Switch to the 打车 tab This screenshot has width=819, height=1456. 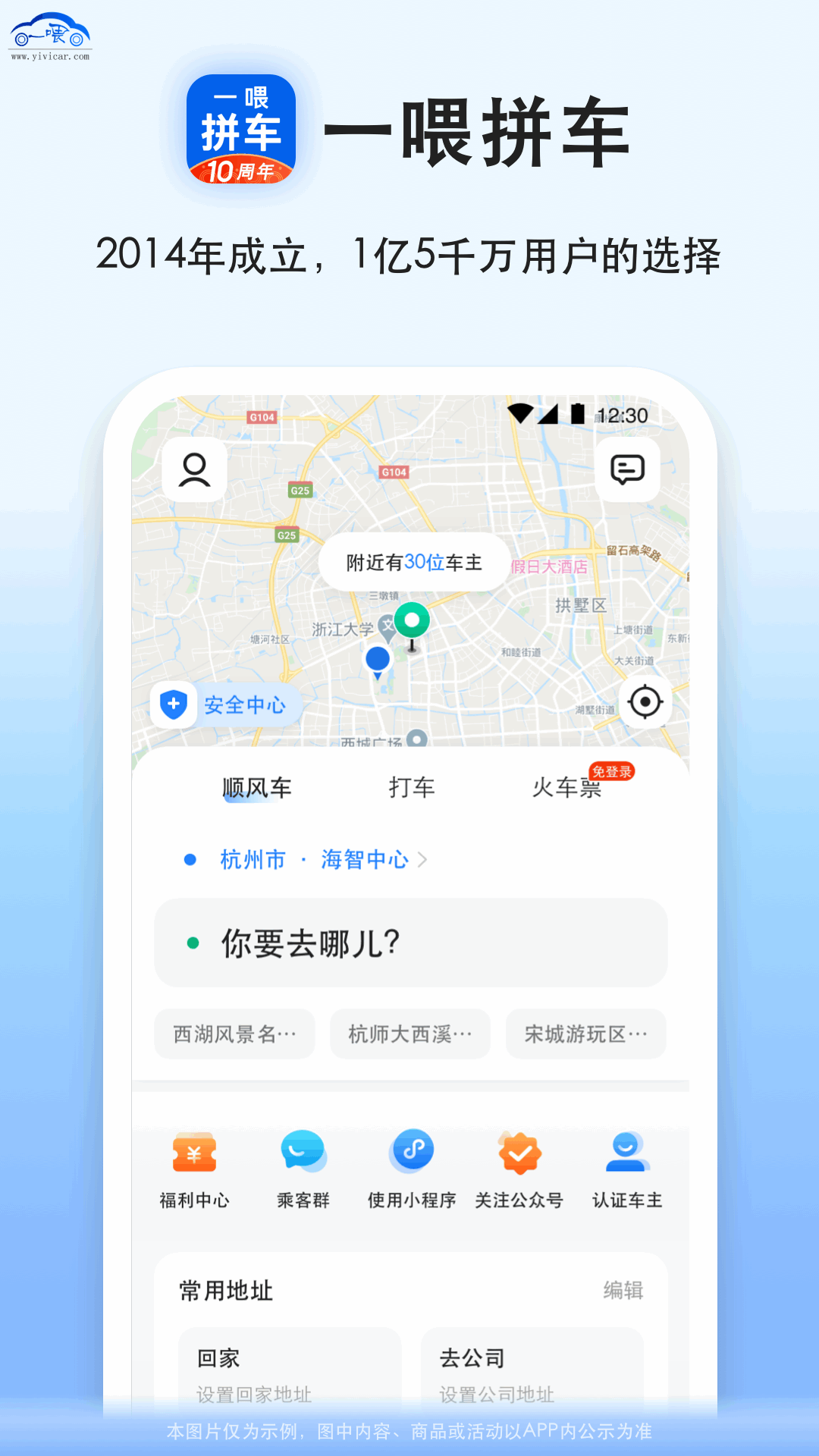point(412,787)
